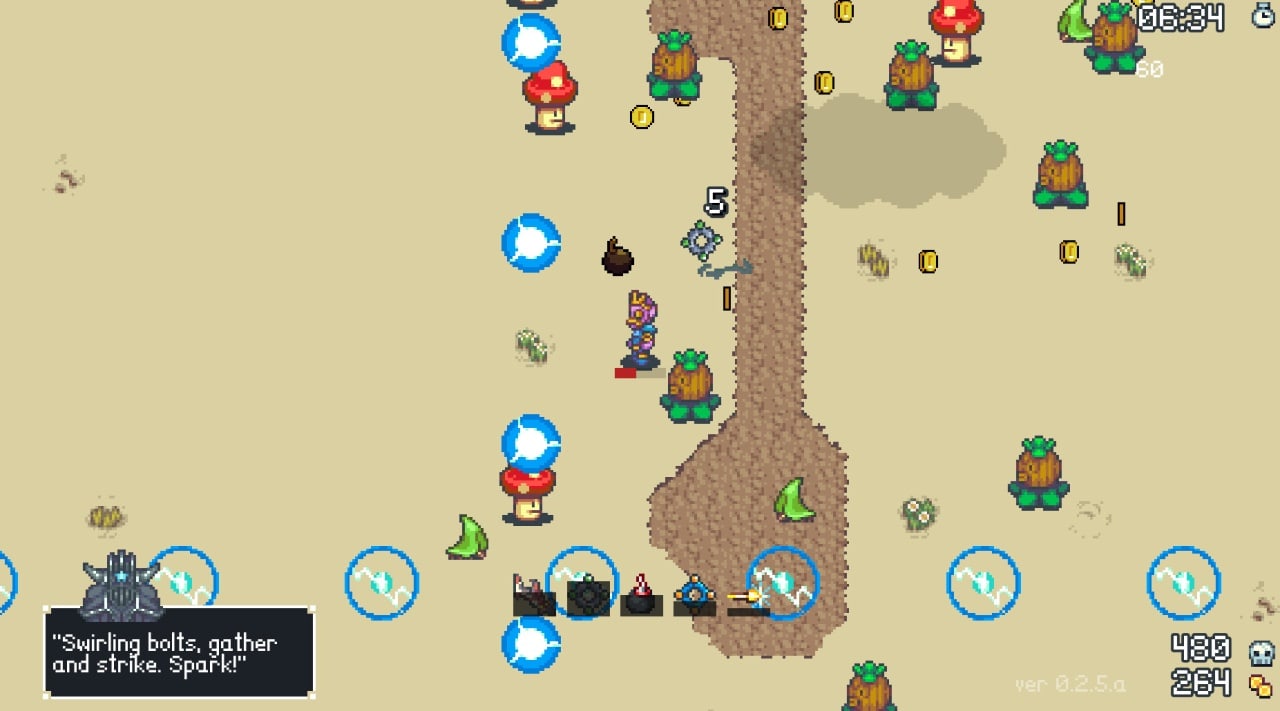Image resolution: width=1280 pixels, height=711 pixels.
Task: Select the bomb ability slot
Action: (x=641, y=597)
